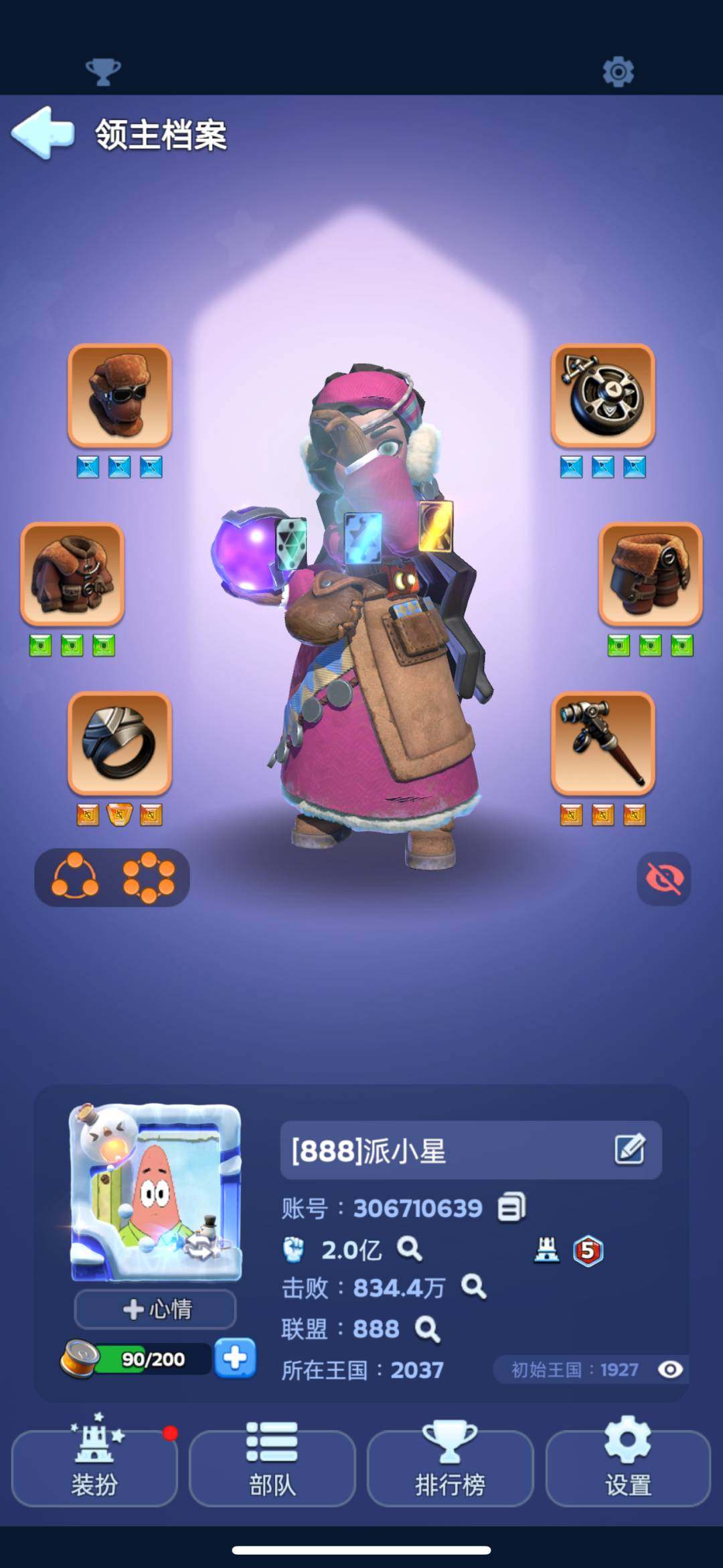Select the six-dot circle preset

click(x=149, y=877)
